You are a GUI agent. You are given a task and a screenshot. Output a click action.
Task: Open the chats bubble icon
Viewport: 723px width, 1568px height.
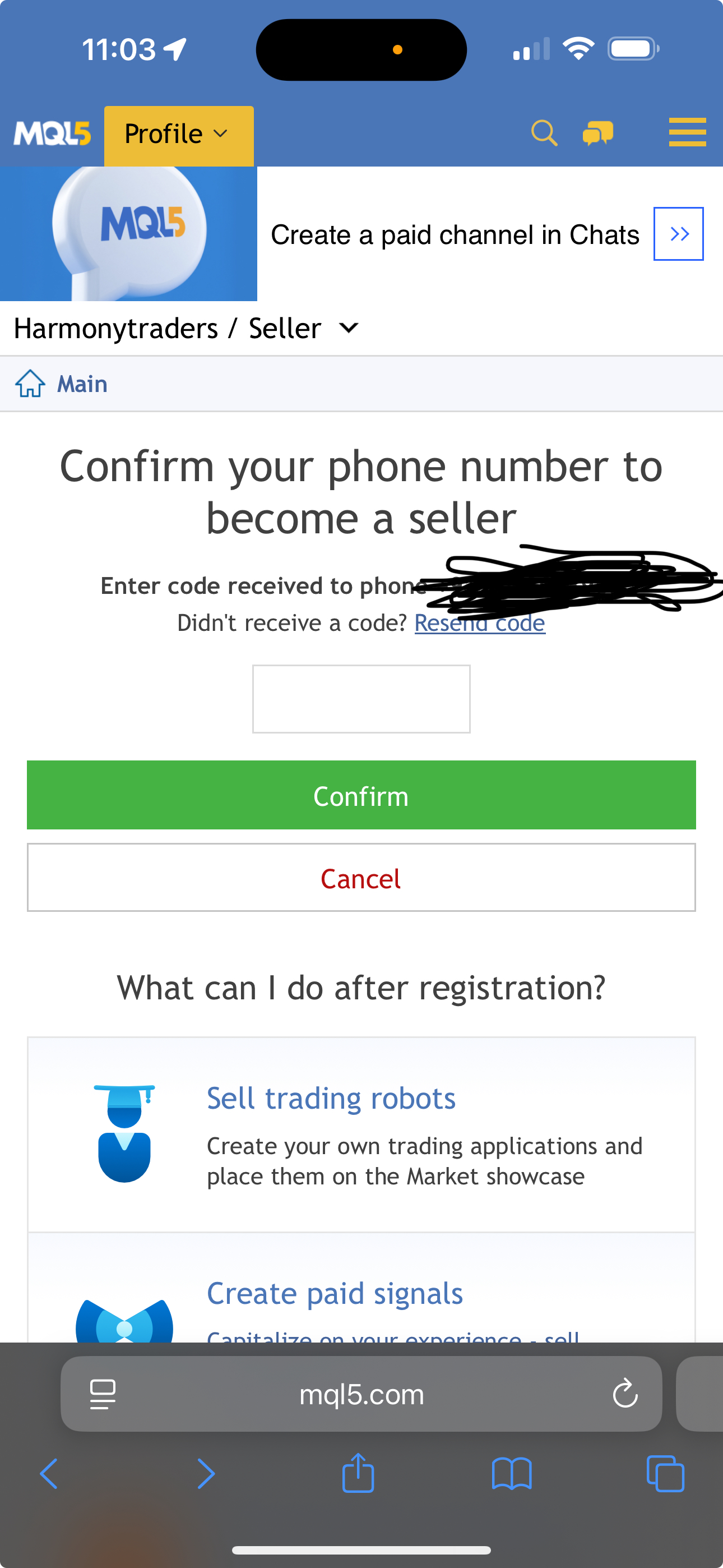pos(597,133)
